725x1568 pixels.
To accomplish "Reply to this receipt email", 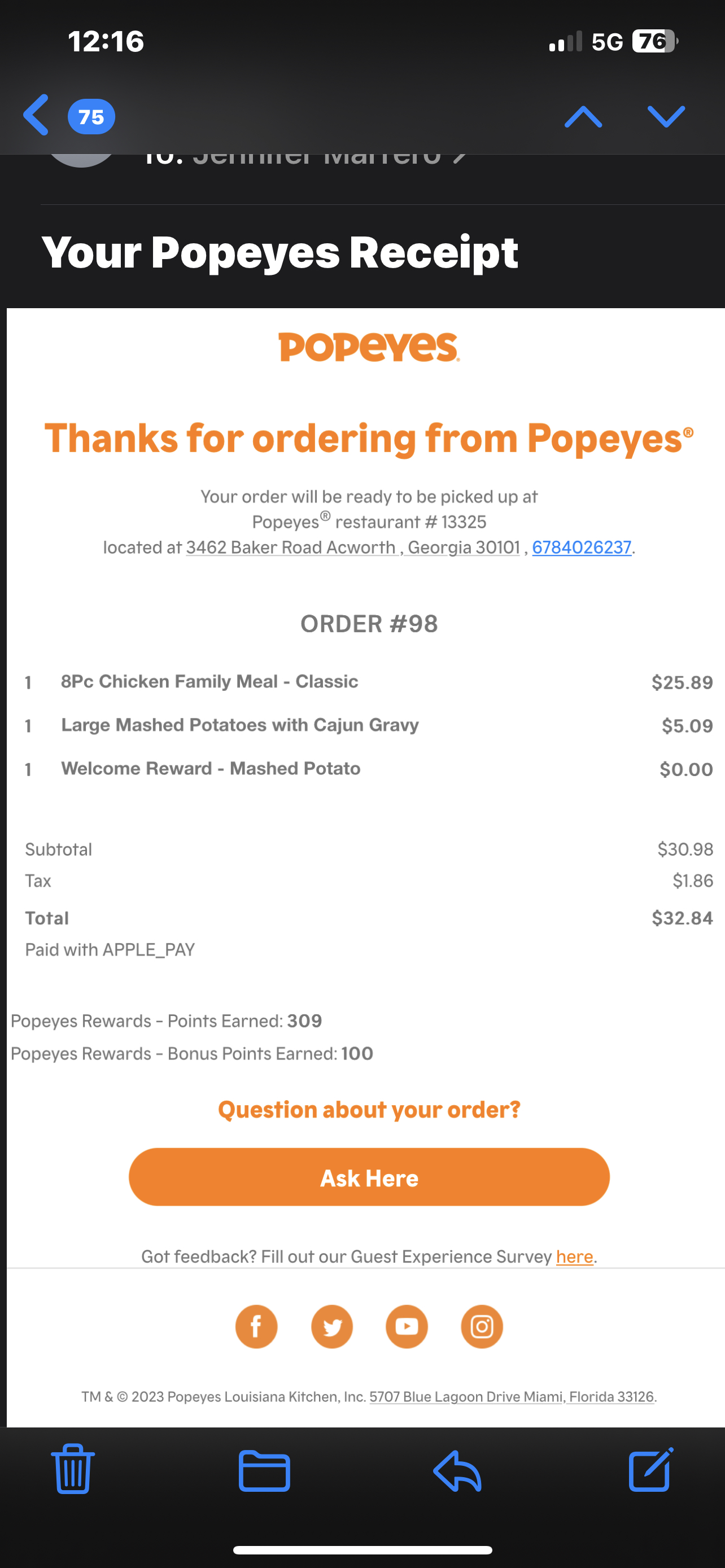I will (457, 1470).
